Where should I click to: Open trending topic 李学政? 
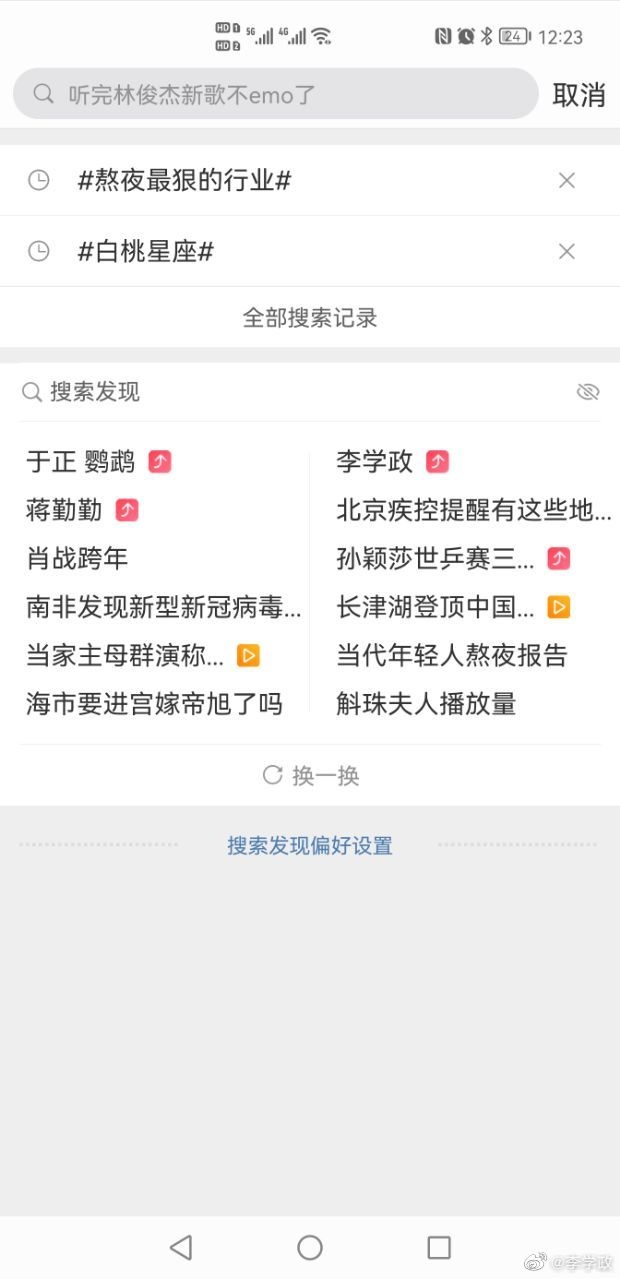click(x=375, y=462)
